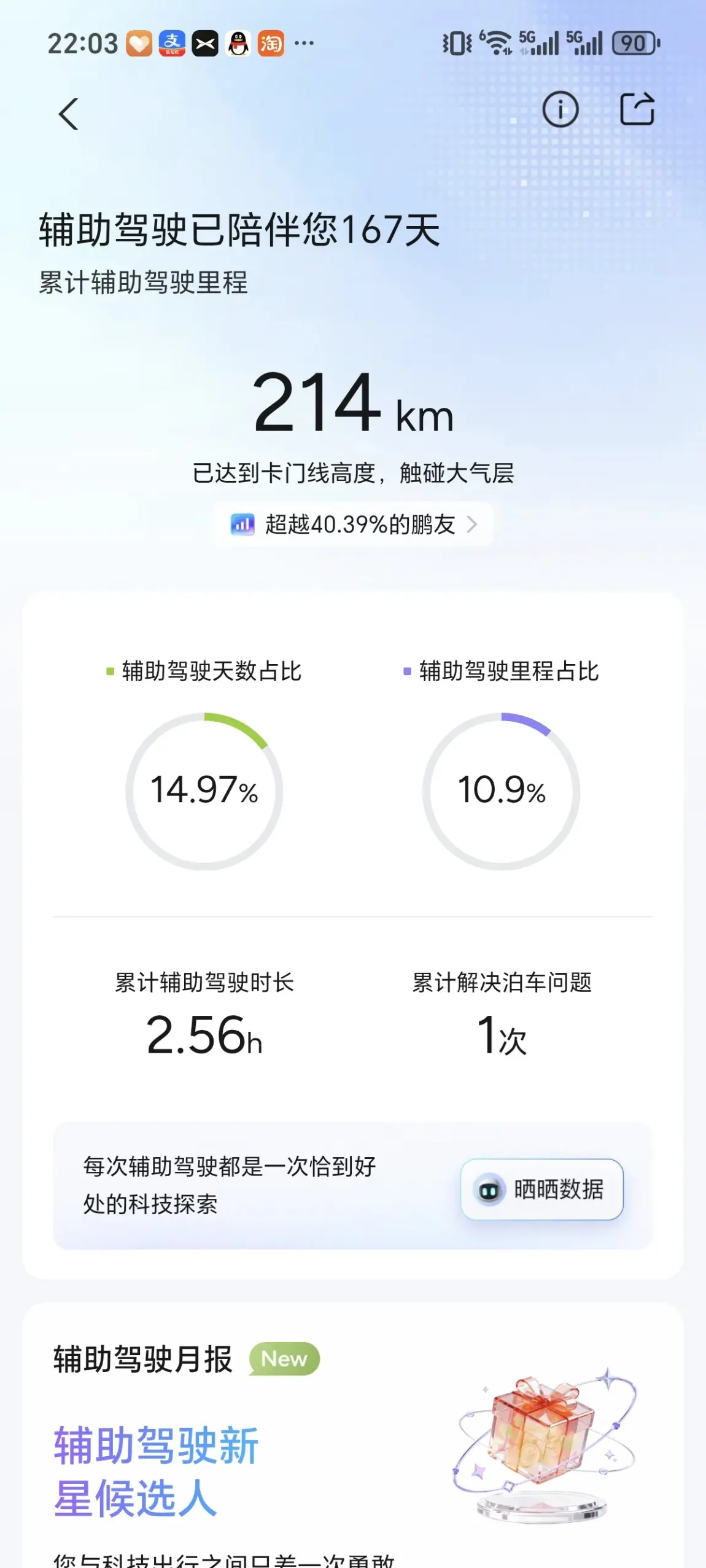Open the 超越40.39%的鹏友 ranking chip
The height and width of the screenshot is (1568, 706).
[353, 525]
